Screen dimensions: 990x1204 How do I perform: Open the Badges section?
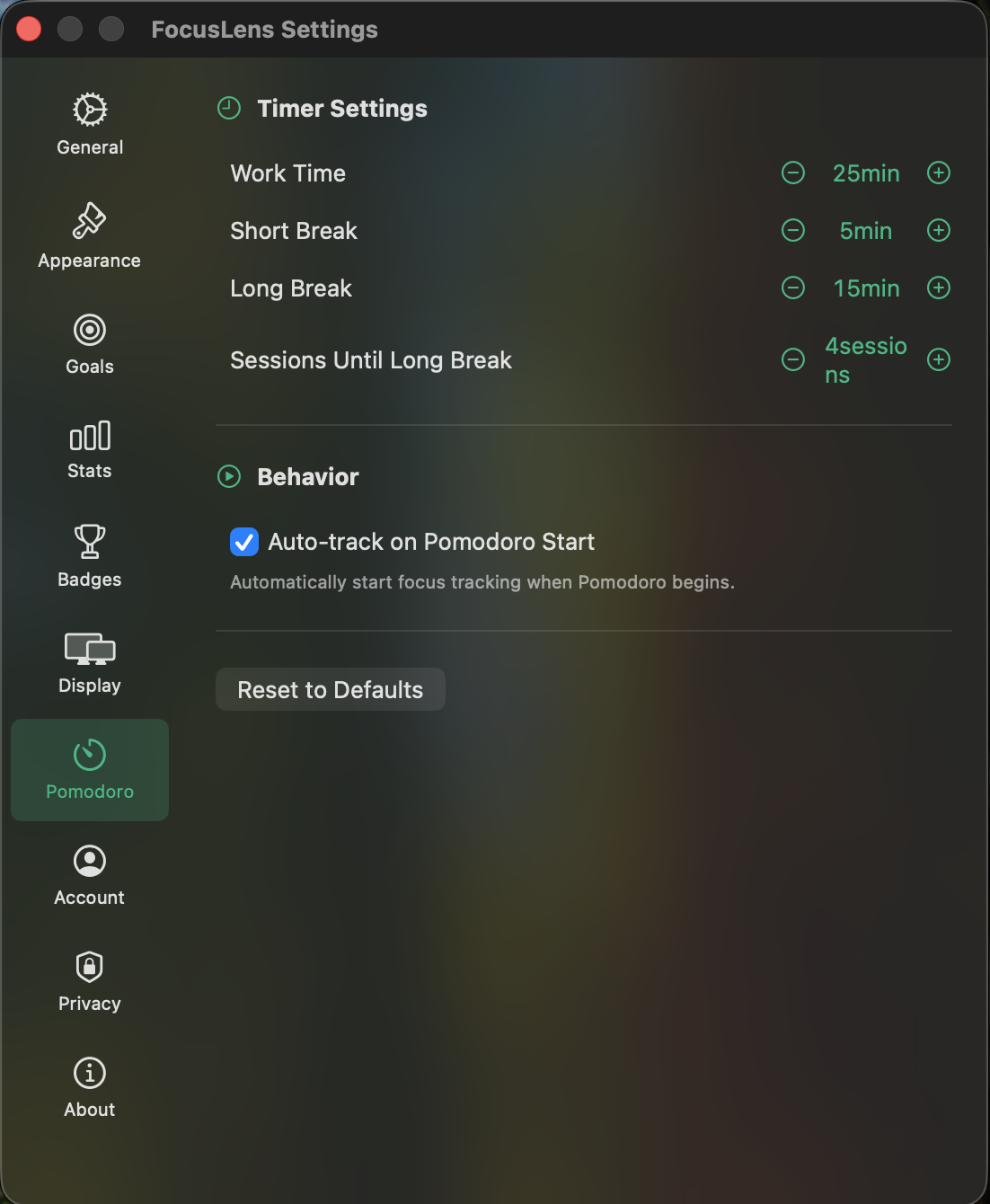(90, 557)
